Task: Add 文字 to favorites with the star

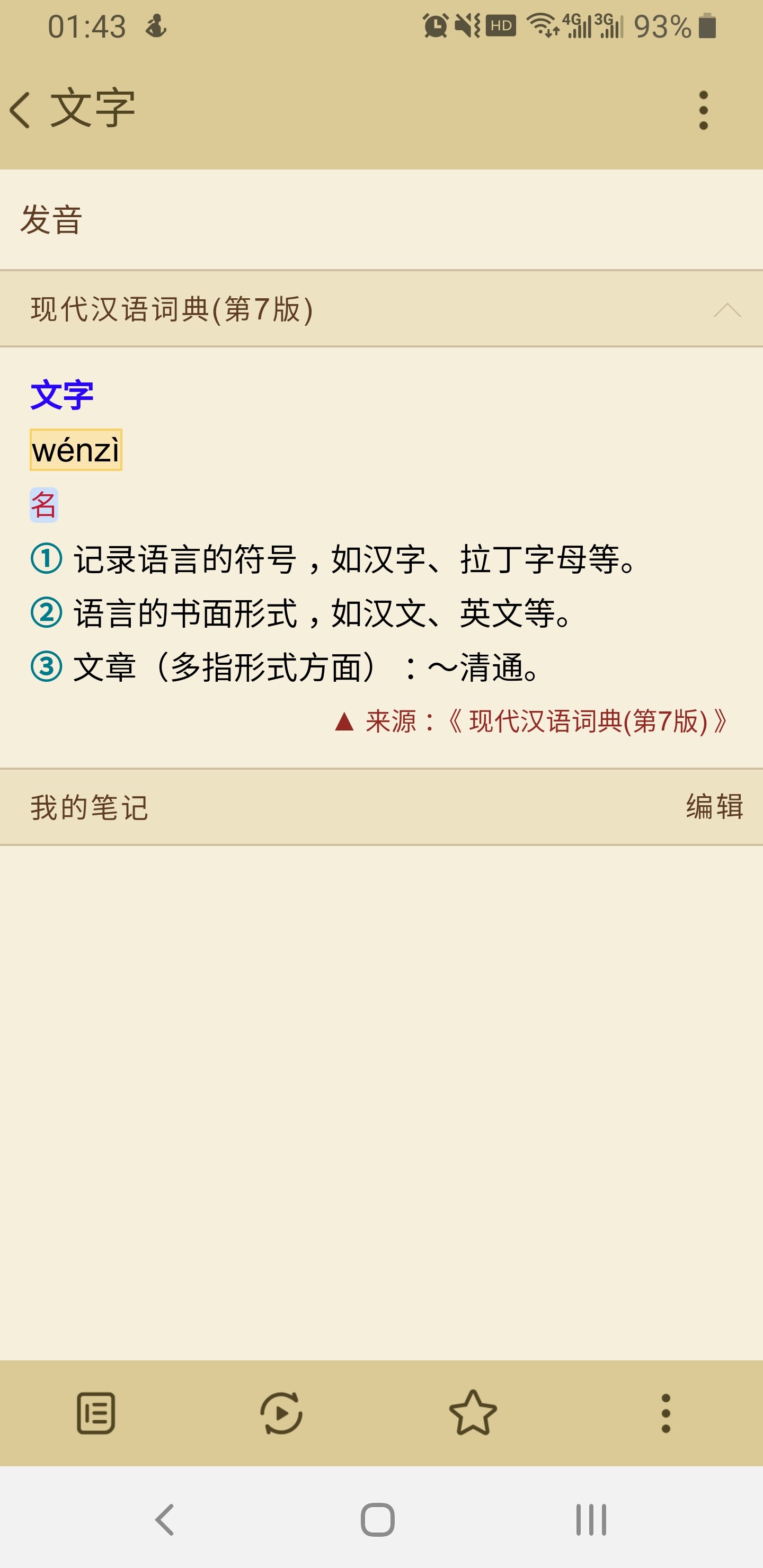Action: tap(473, 1413)
